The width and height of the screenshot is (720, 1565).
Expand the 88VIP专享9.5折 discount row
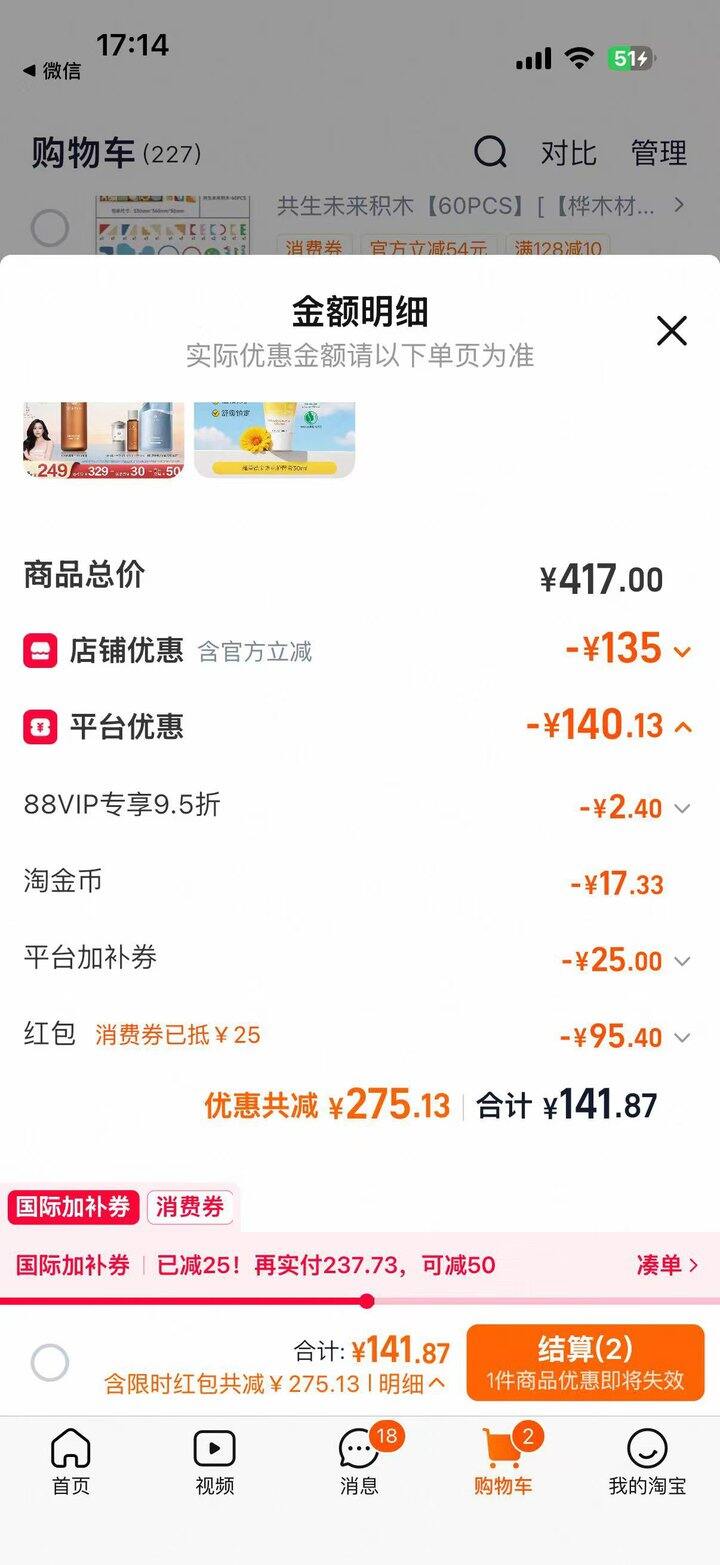682,808
